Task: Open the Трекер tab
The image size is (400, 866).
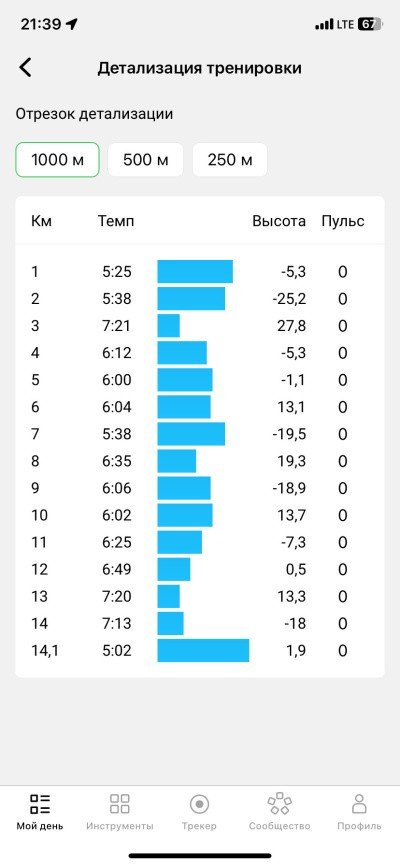Action: pos(199,812)
